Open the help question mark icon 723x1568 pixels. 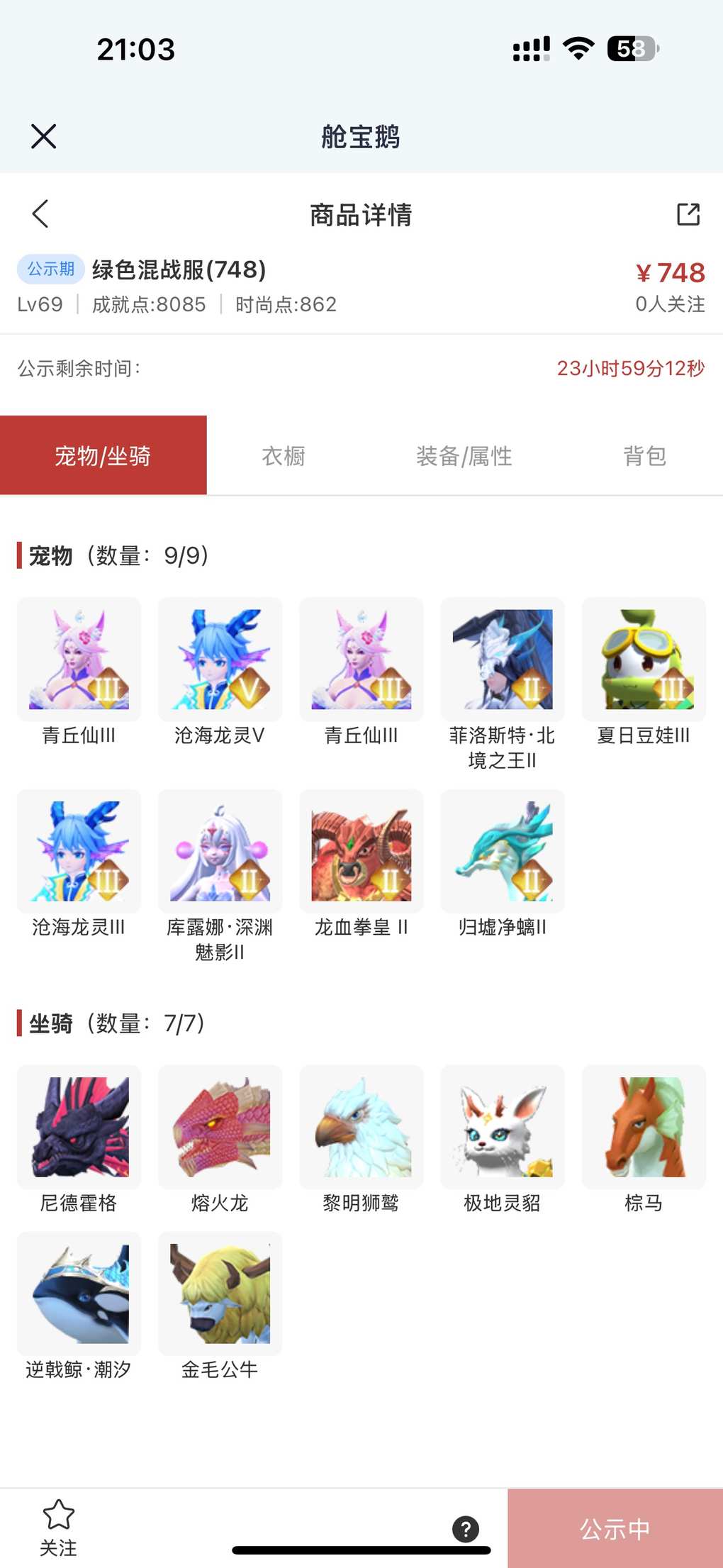(x=466, y=1528)
